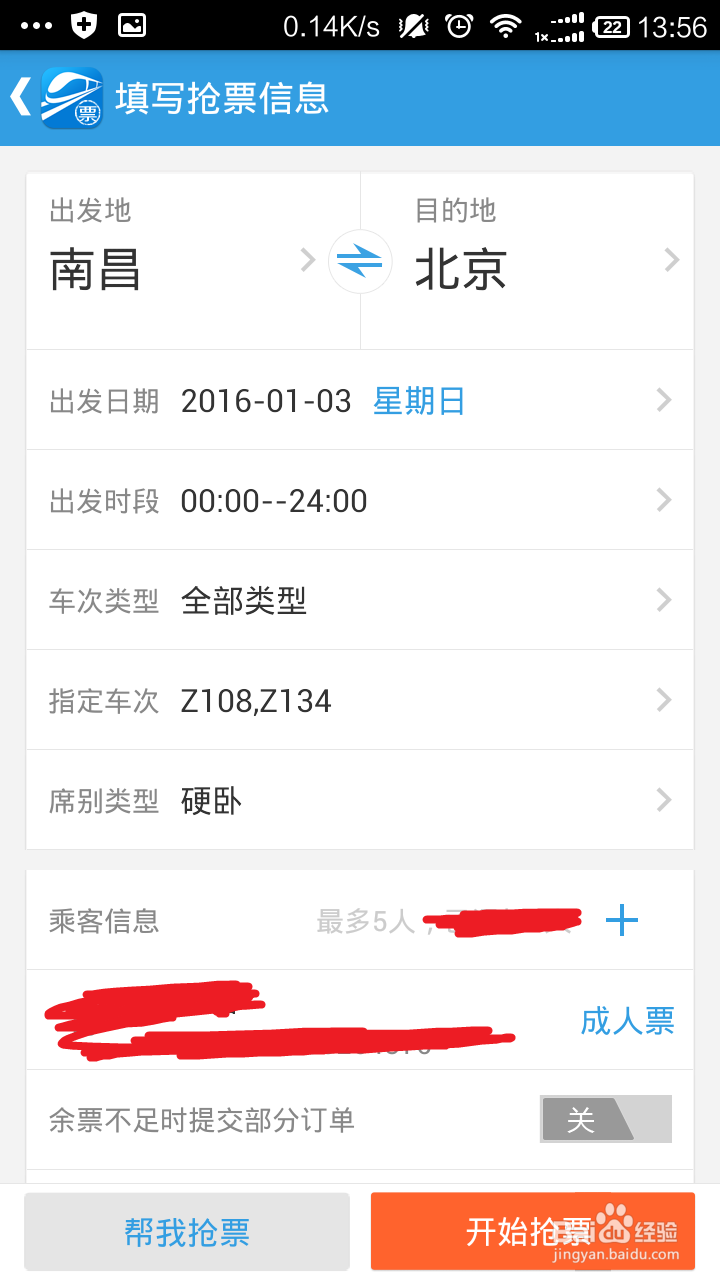The height and width of the screenshot is (1280, 720).
Task: Tap the blue plus to add a passenger
Action: pos(622,920)
